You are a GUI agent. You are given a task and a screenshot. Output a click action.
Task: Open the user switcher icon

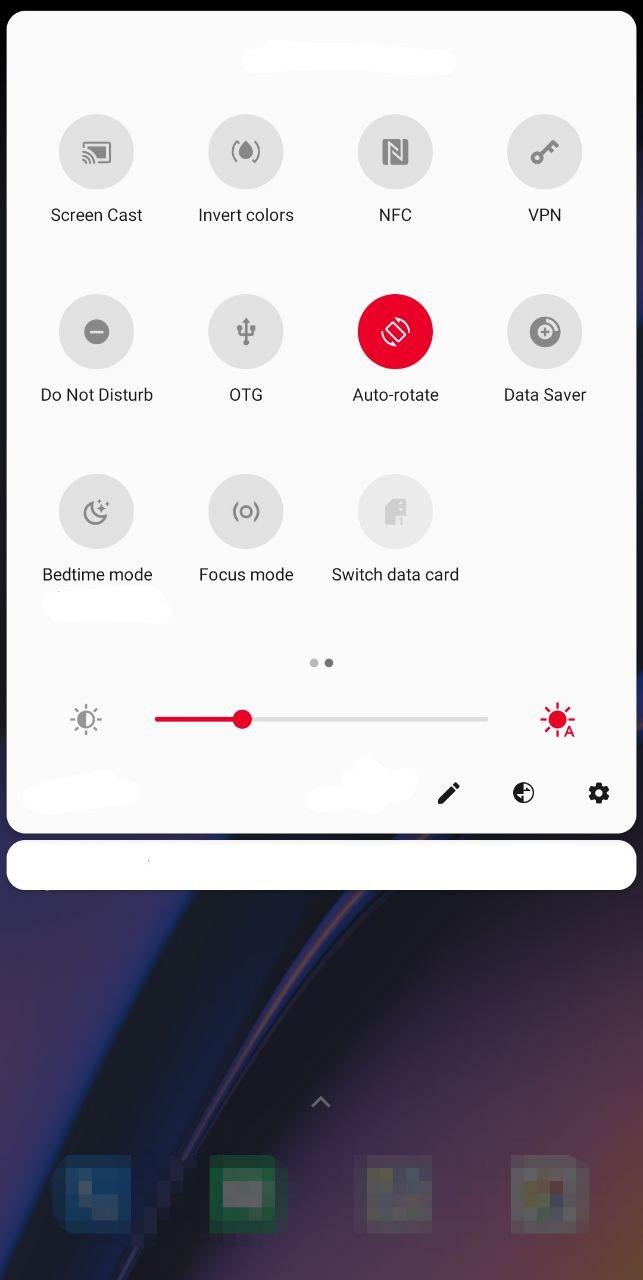tap(523, 793)
